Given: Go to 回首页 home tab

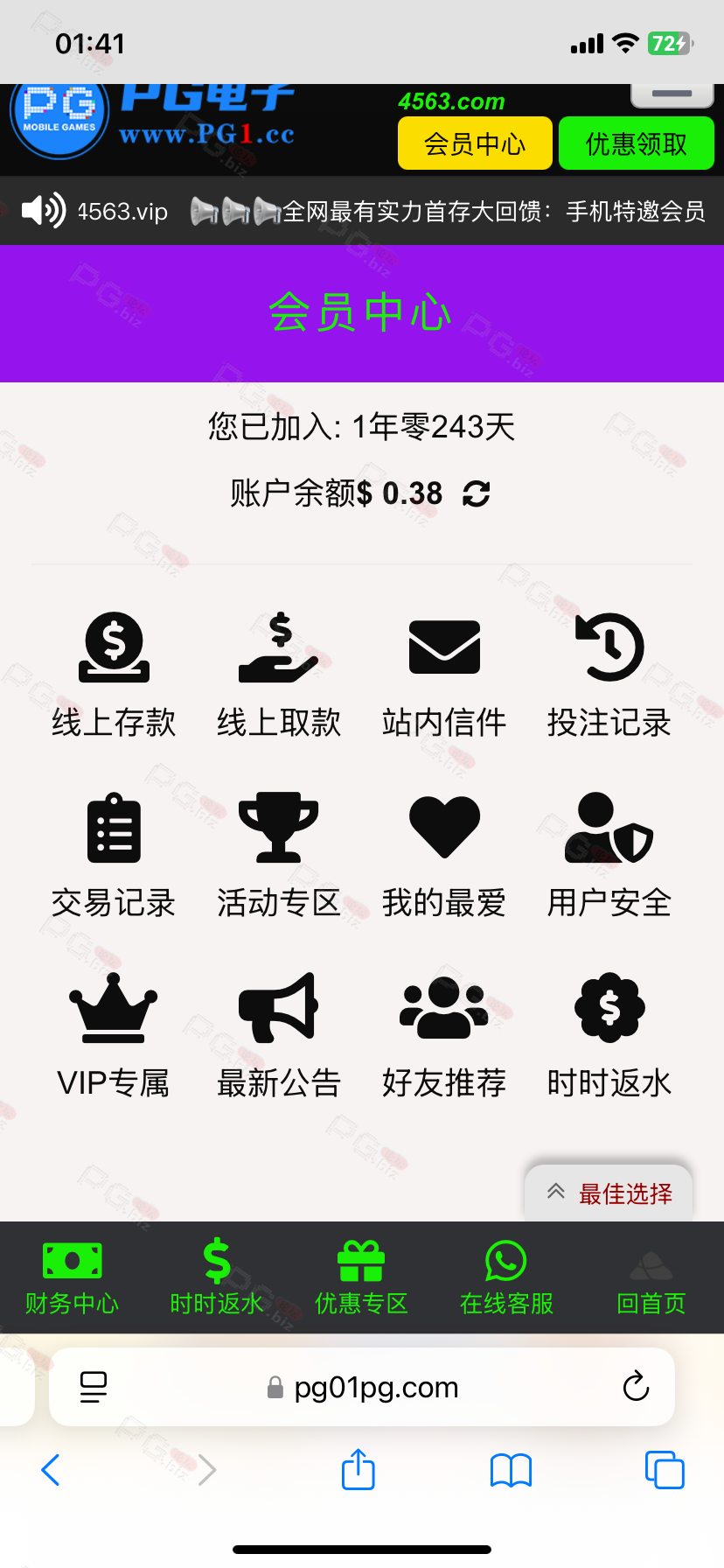Looking at the screenshot, I should tap(651, 1278).
